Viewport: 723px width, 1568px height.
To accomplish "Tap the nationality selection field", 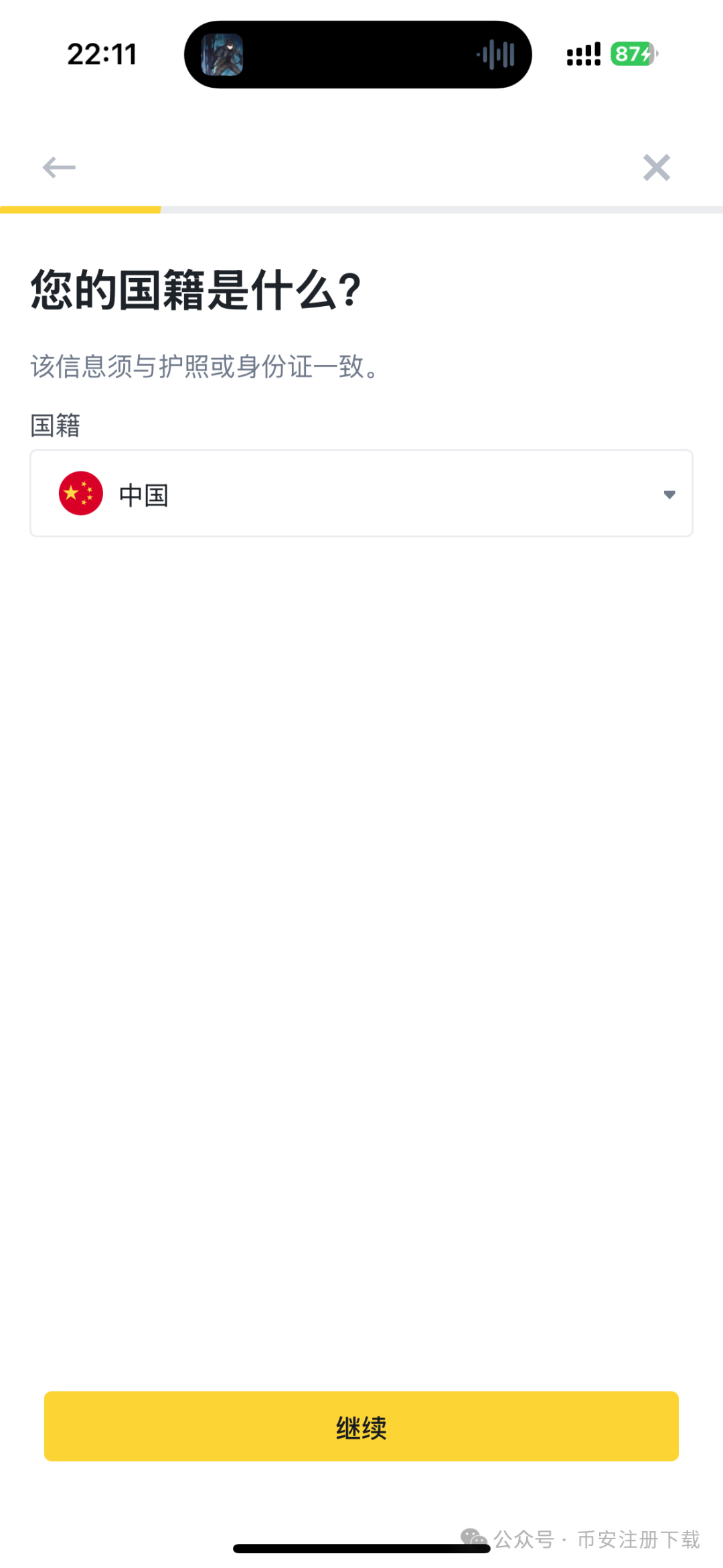I will coord(361,493).
